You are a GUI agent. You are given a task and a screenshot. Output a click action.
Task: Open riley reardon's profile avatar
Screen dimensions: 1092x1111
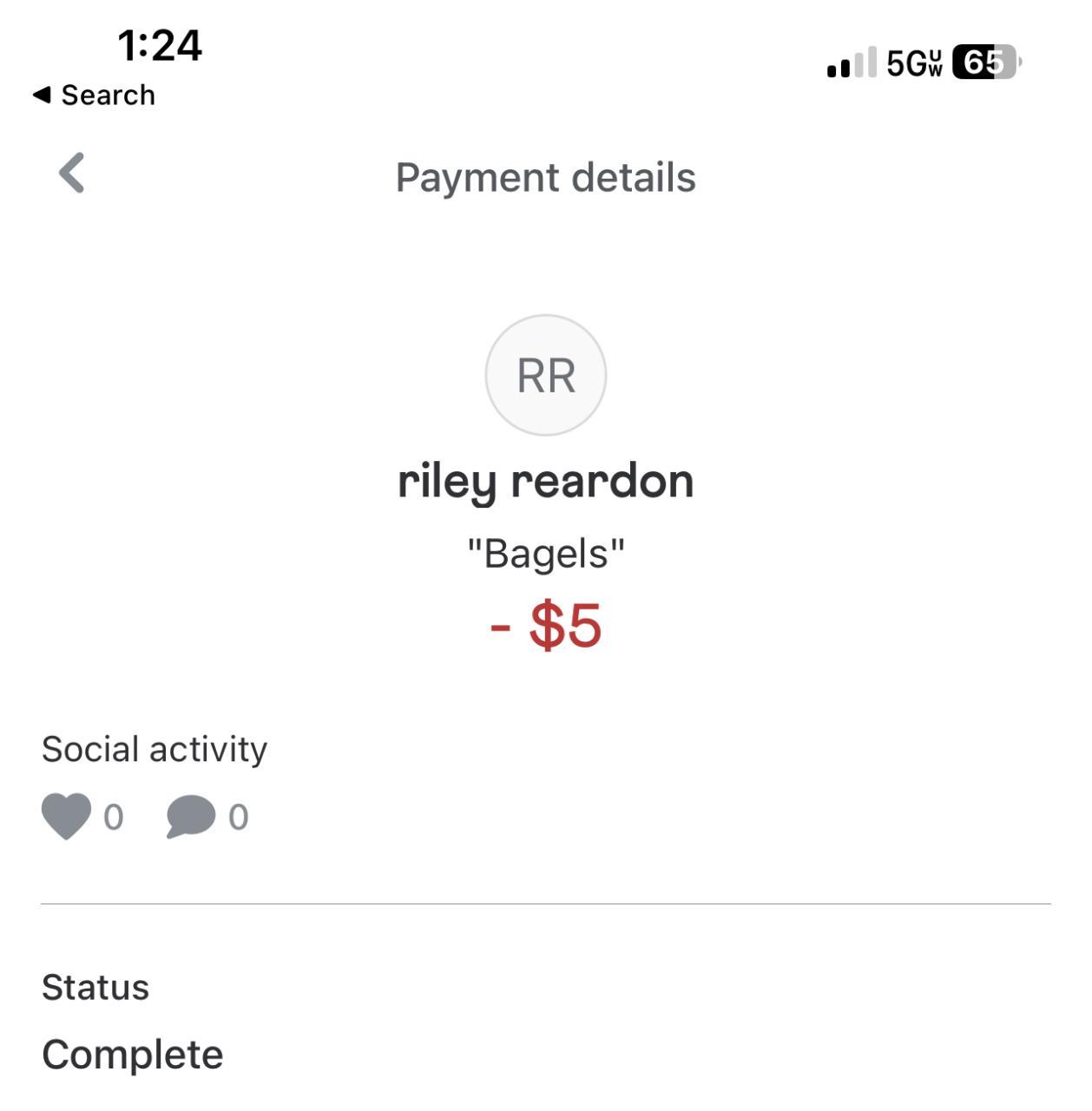coord(545,375)
